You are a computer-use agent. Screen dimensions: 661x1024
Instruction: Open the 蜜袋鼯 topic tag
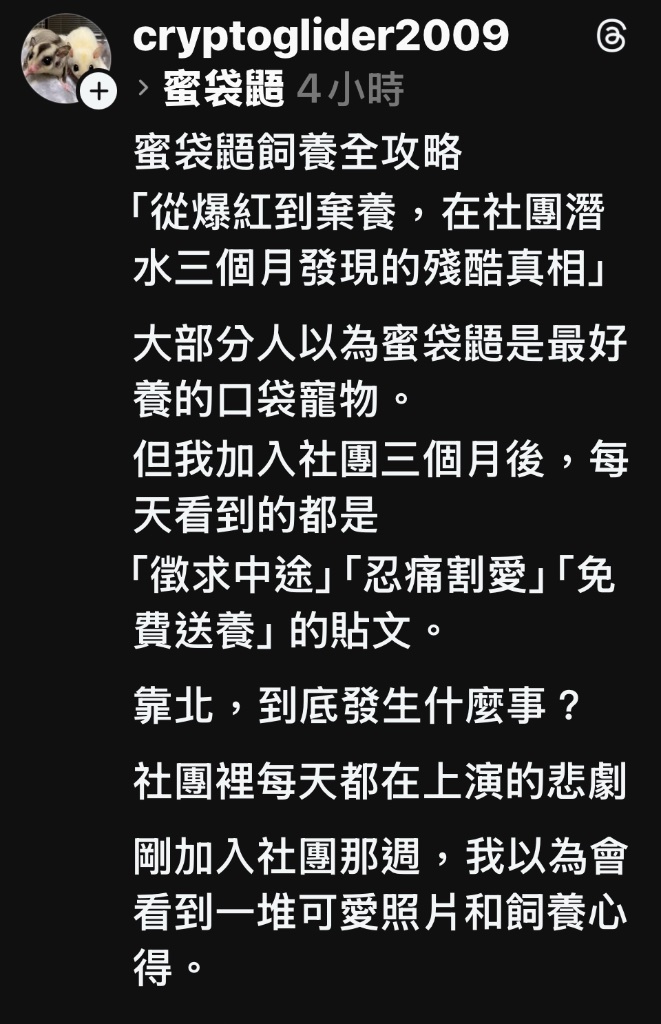pyautogui.click(x=224, y=90)
